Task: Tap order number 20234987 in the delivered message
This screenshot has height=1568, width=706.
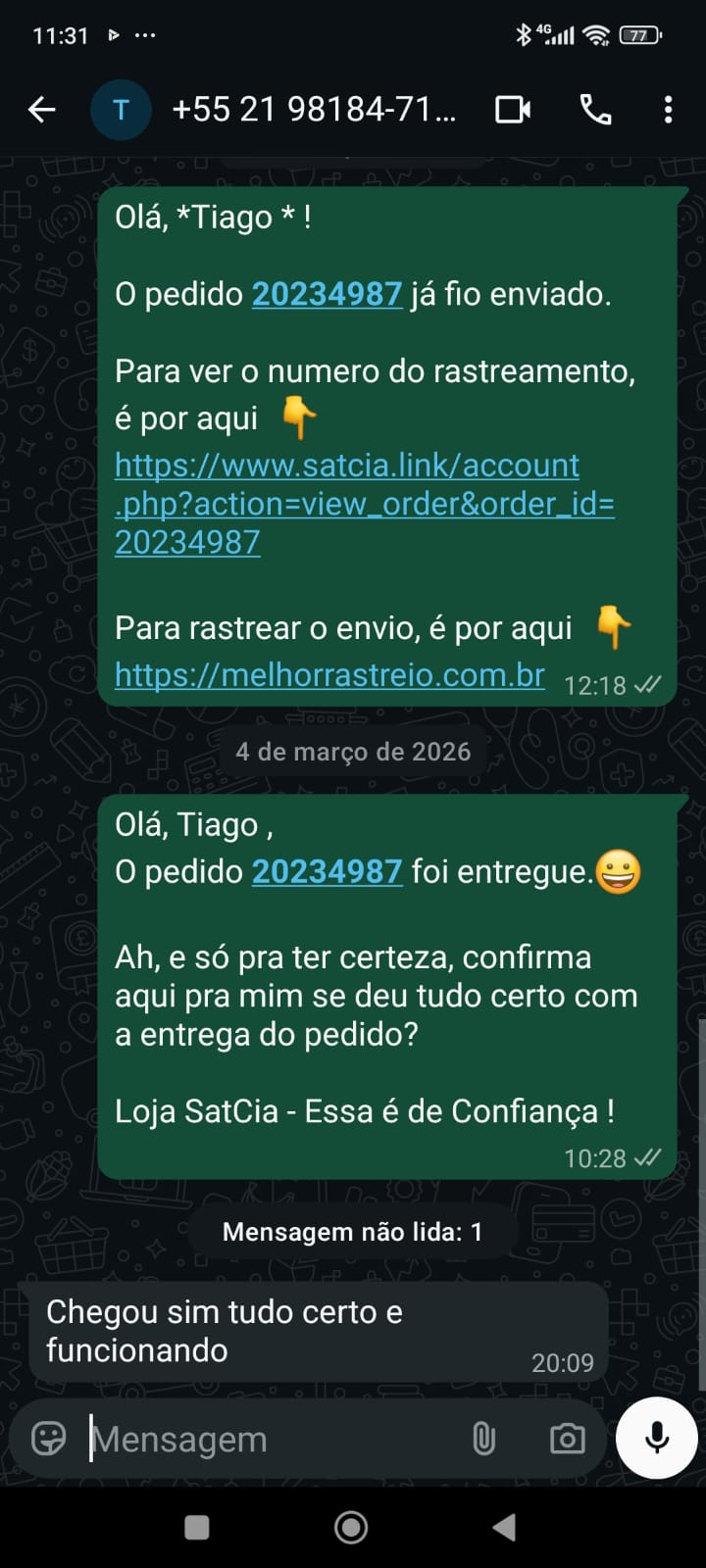Action: [327, 871]
